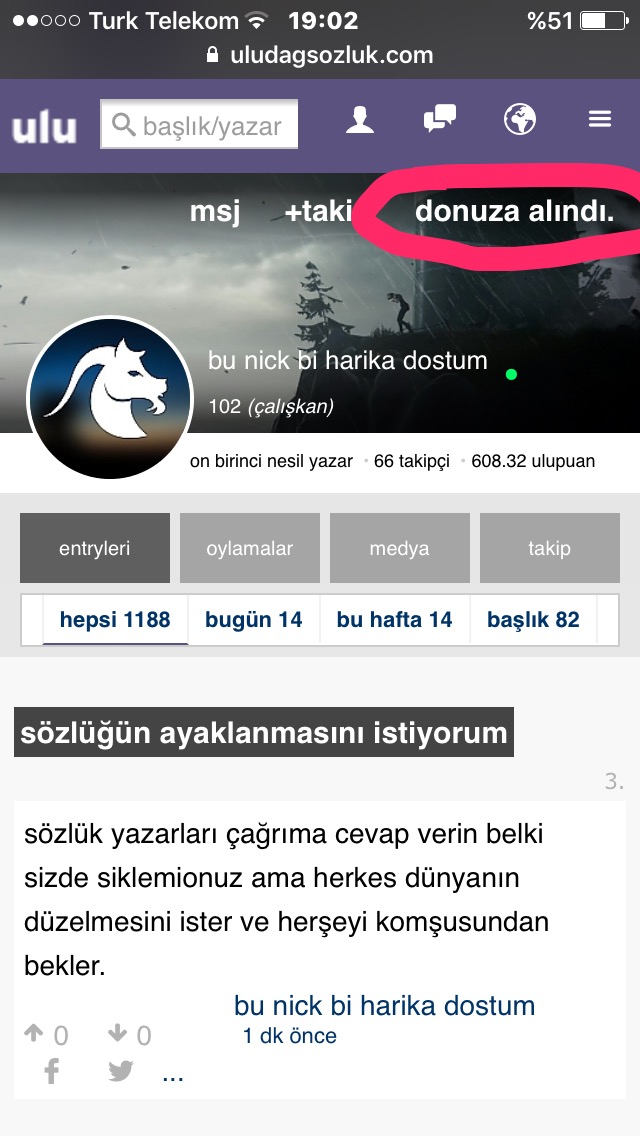This screenshot has height=1136, width=640.
Task: Switch to the takip tab
Action: (x=549, y=548)
